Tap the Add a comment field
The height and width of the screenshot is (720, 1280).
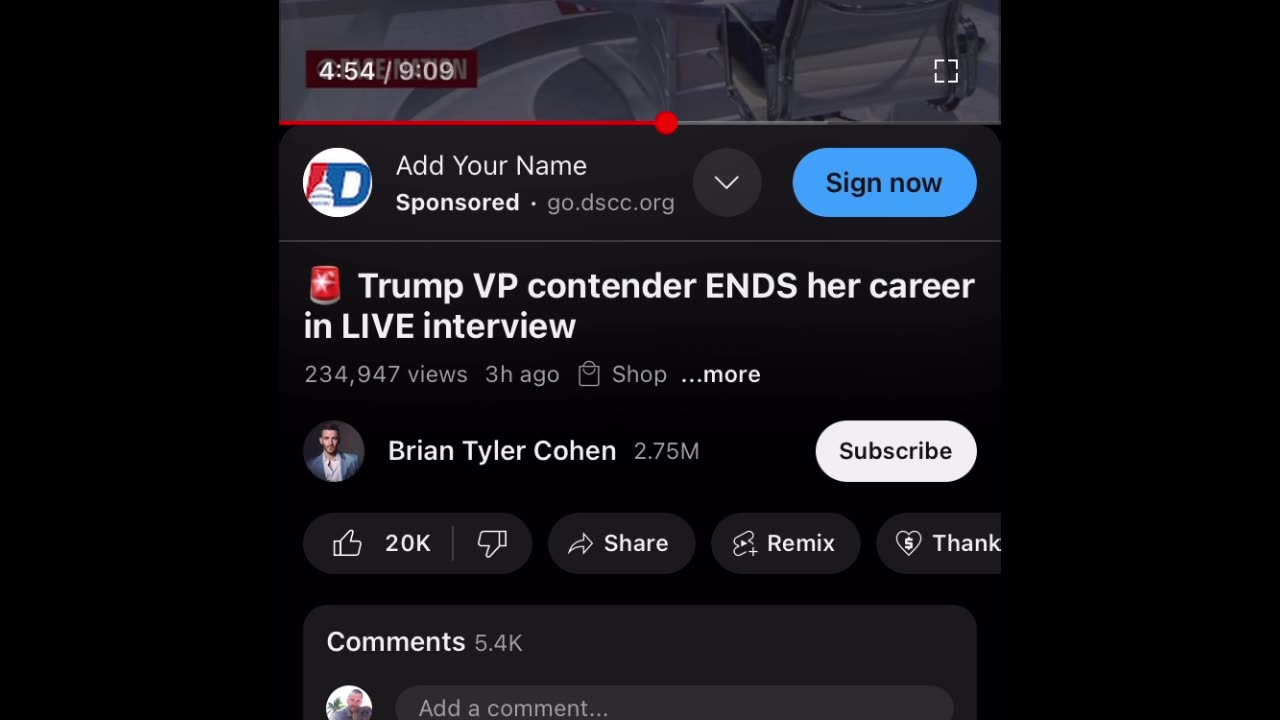click(x=674, y=707)
